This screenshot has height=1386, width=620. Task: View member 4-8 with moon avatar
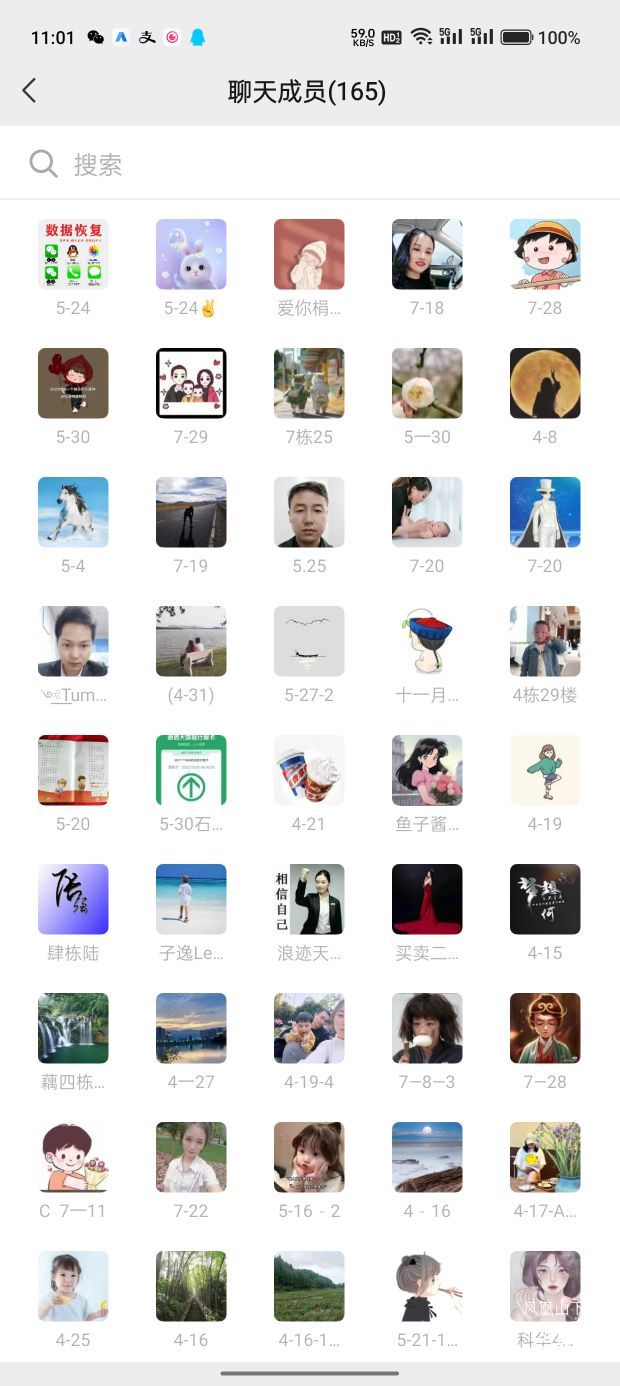pos(545,384)
